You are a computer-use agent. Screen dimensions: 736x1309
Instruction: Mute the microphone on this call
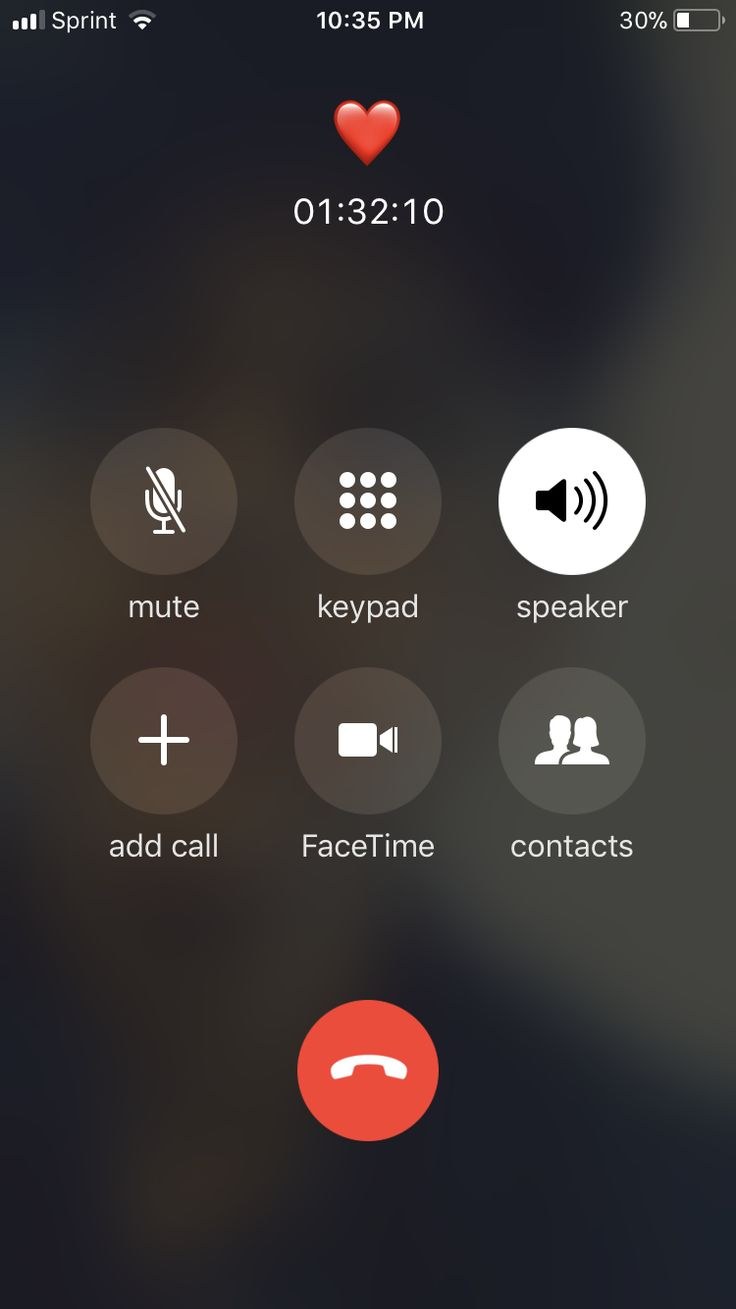pyautogui.click(x=164, y=501)
